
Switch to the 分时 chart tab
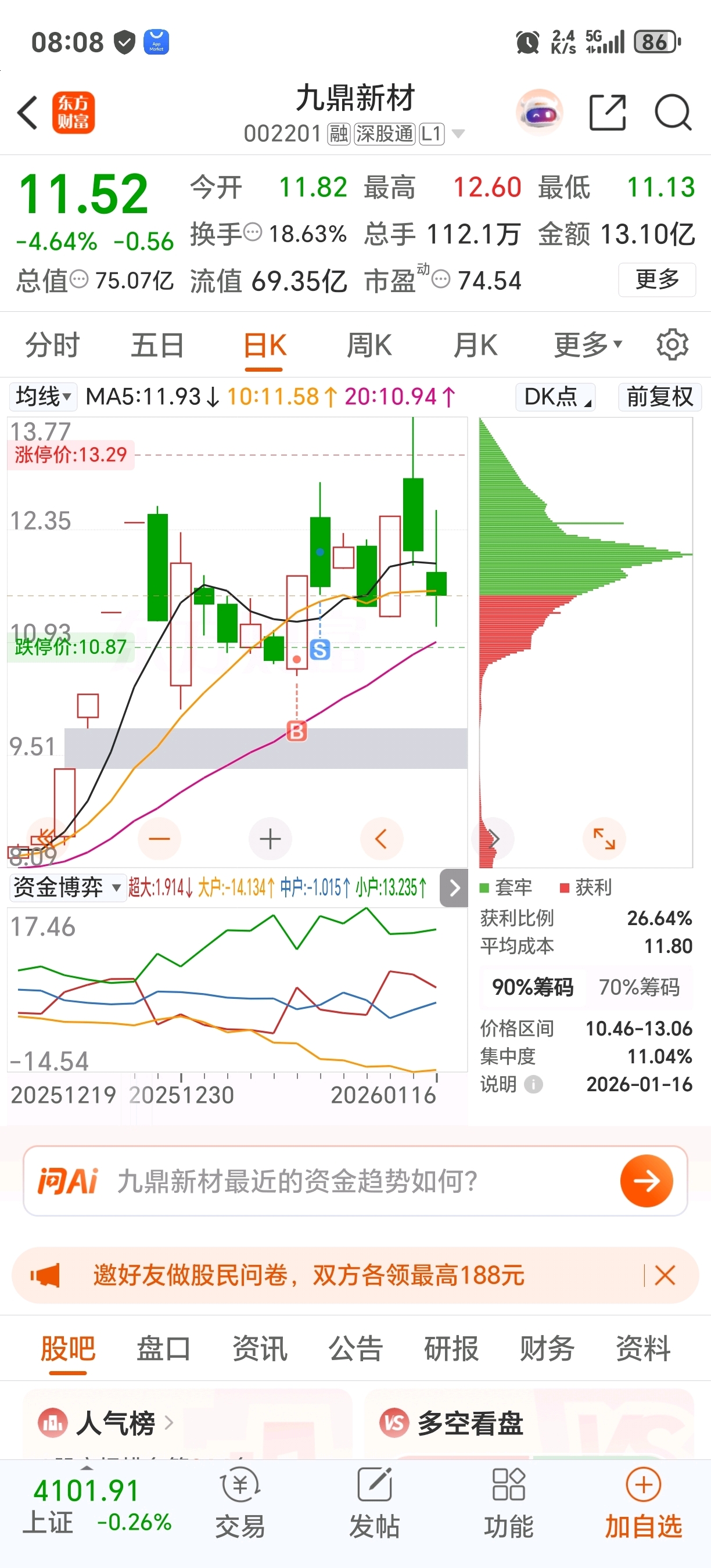[x=52, y=346]
